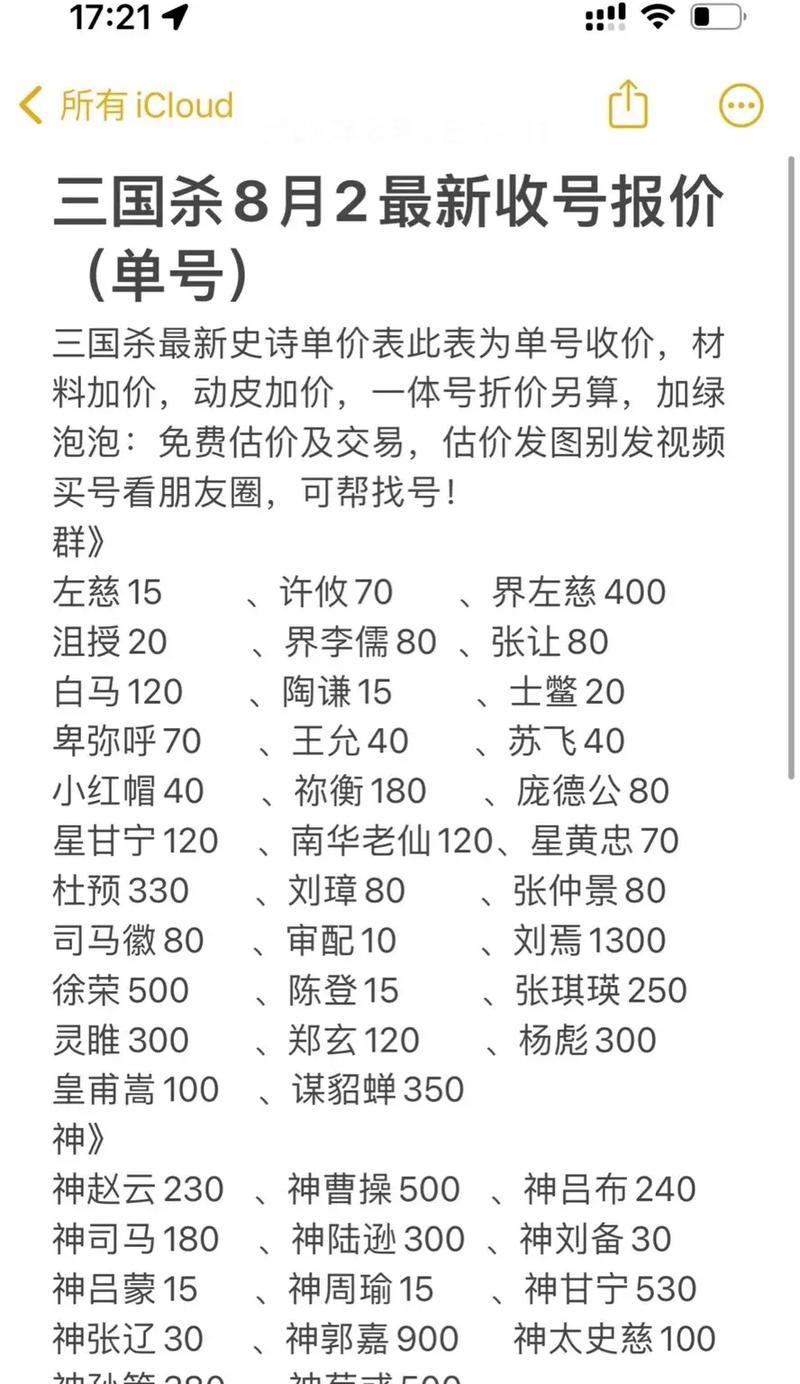Open the more options menu
The height and width of the screenshot is (1384, 800).
click(741, 105)
